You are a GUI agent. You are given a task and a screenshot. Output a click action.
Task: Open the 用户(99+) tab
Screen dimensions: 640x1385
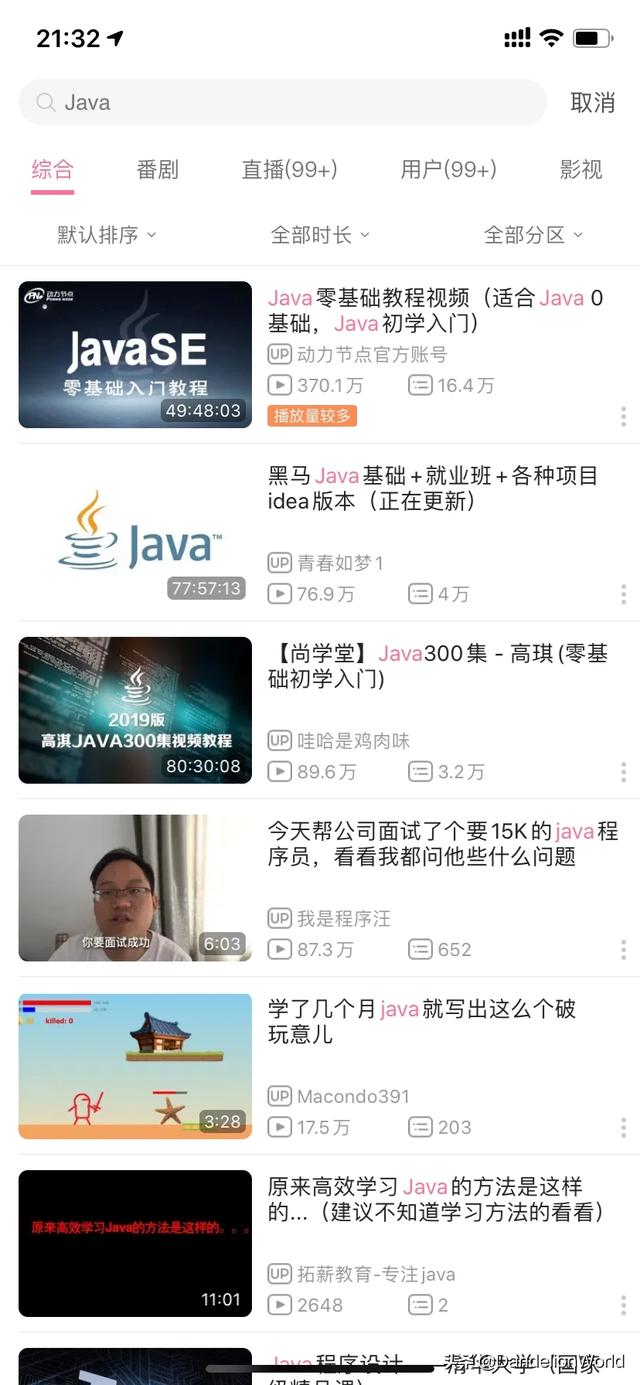click(x=448, y=169)
